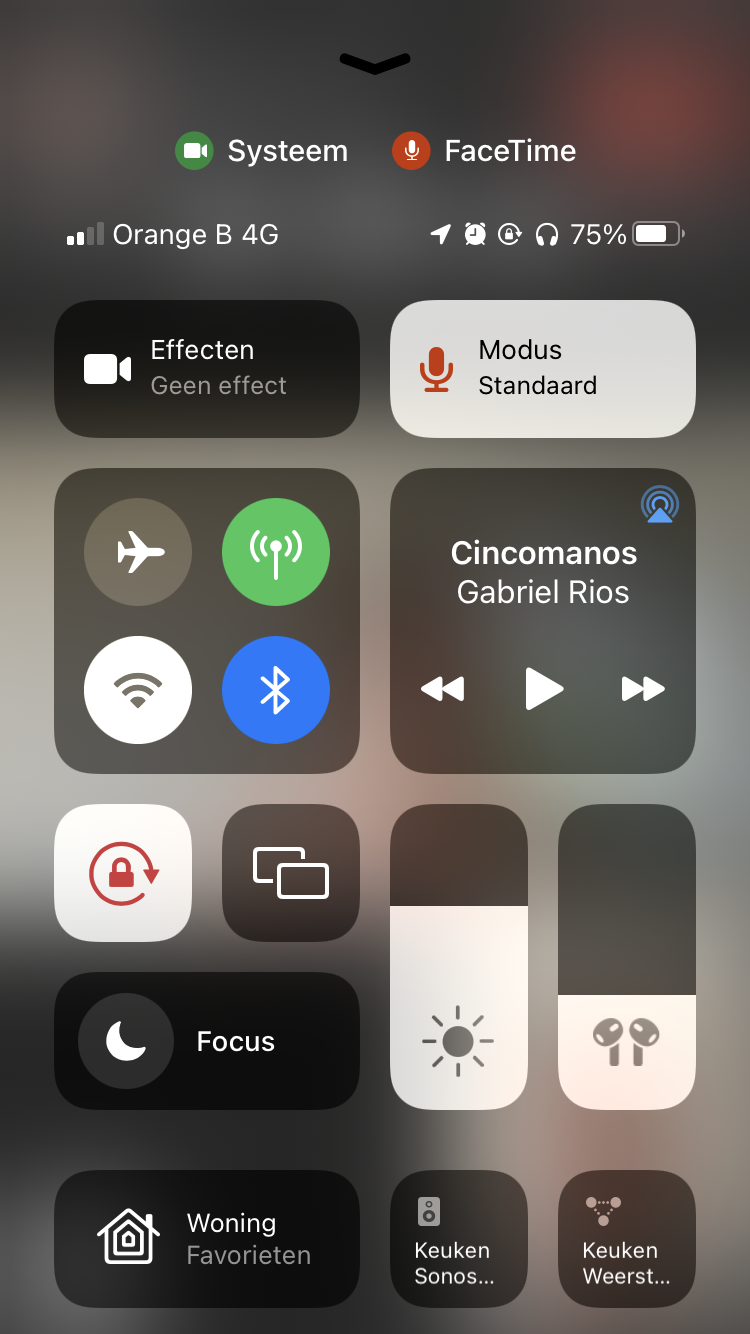
Task: Activate the Keuken Weerst... accessory tile
Action: tap(627, 1239)
